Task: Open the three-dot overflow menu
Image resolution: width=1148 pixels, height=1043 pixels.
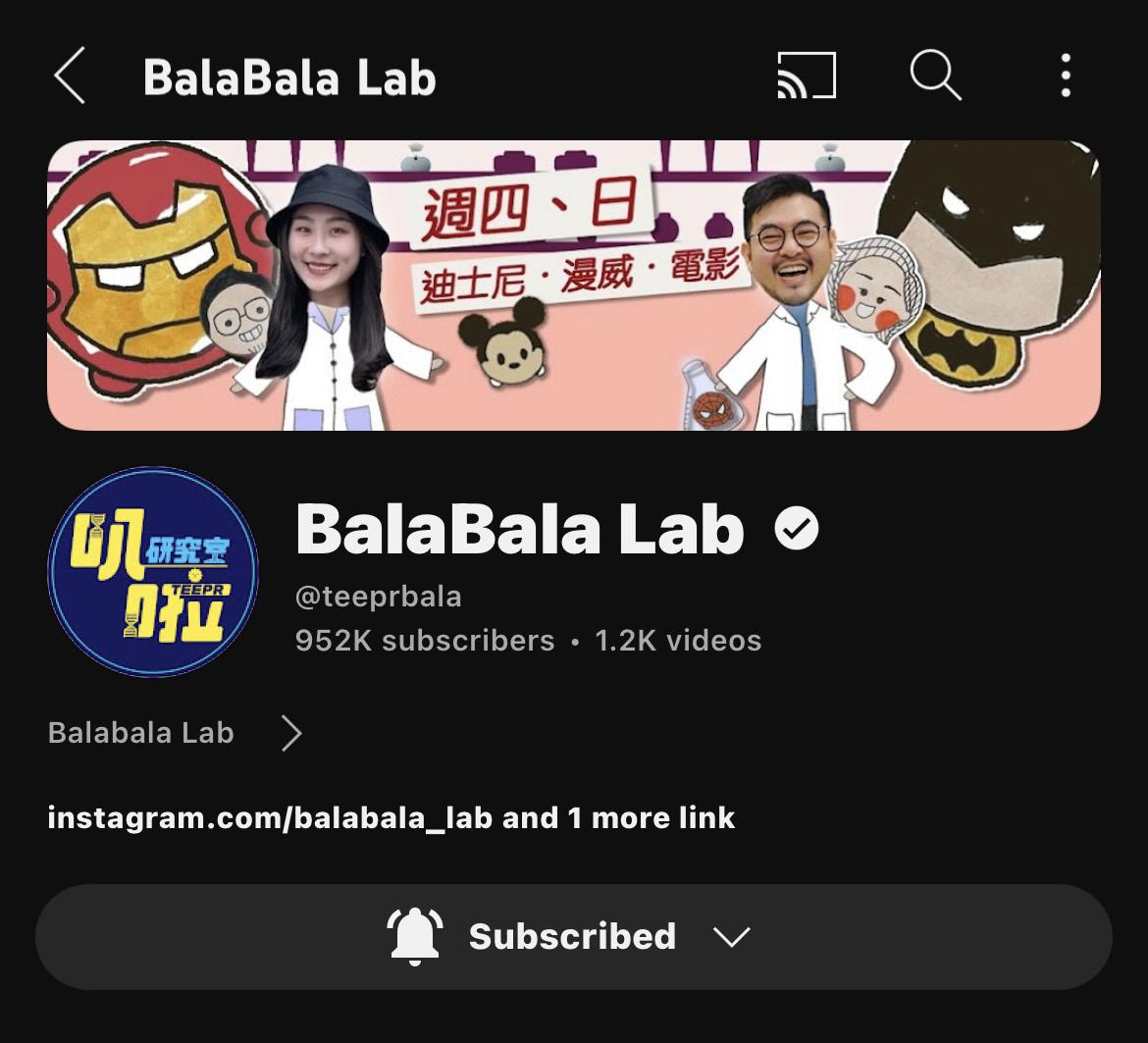Action: point(1066,77)
